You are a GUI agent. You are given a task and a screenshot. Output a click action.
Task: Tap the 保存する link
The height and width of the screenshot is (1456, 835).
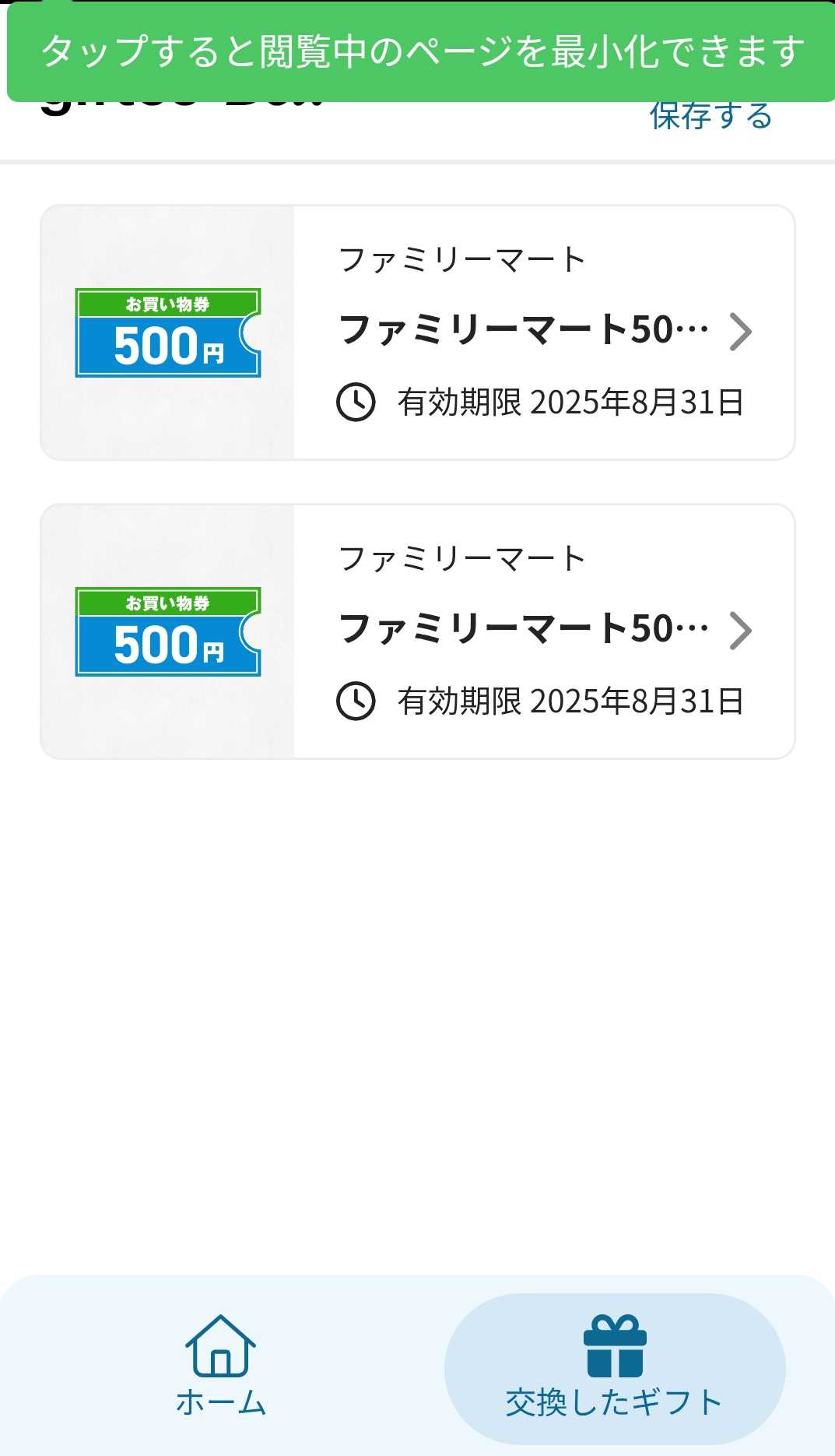pos(710,118)
